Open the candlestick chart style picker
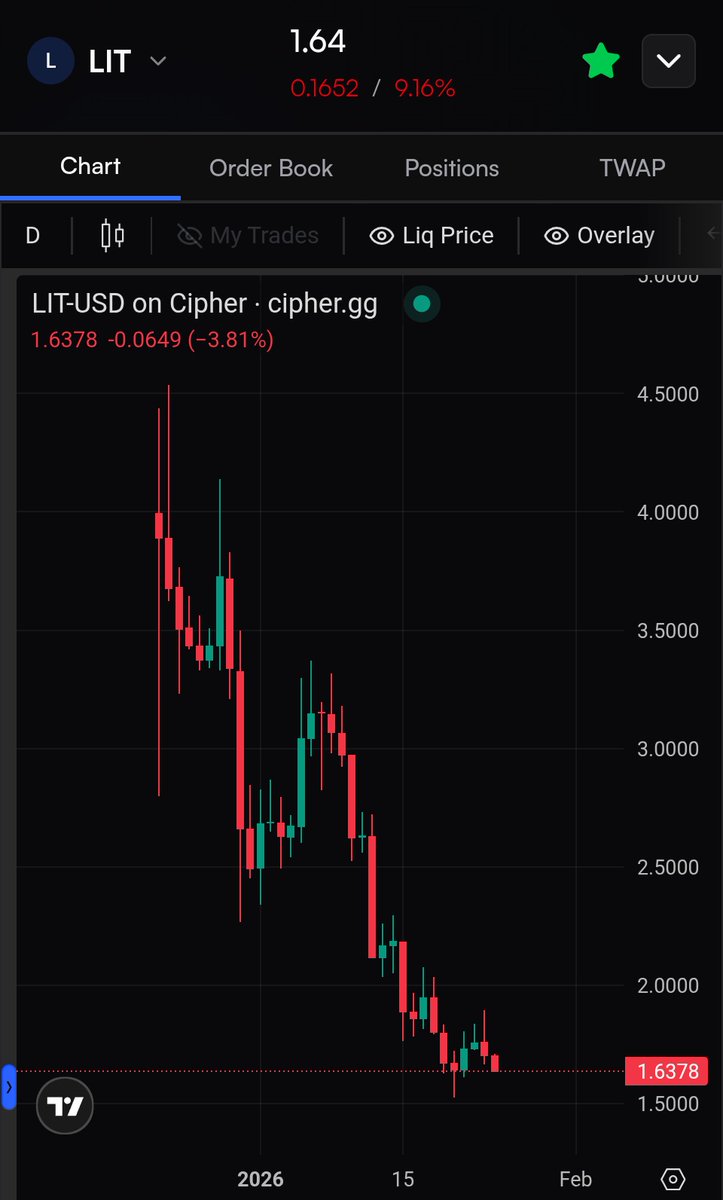The image size is (723, 1200). (112, 236)
